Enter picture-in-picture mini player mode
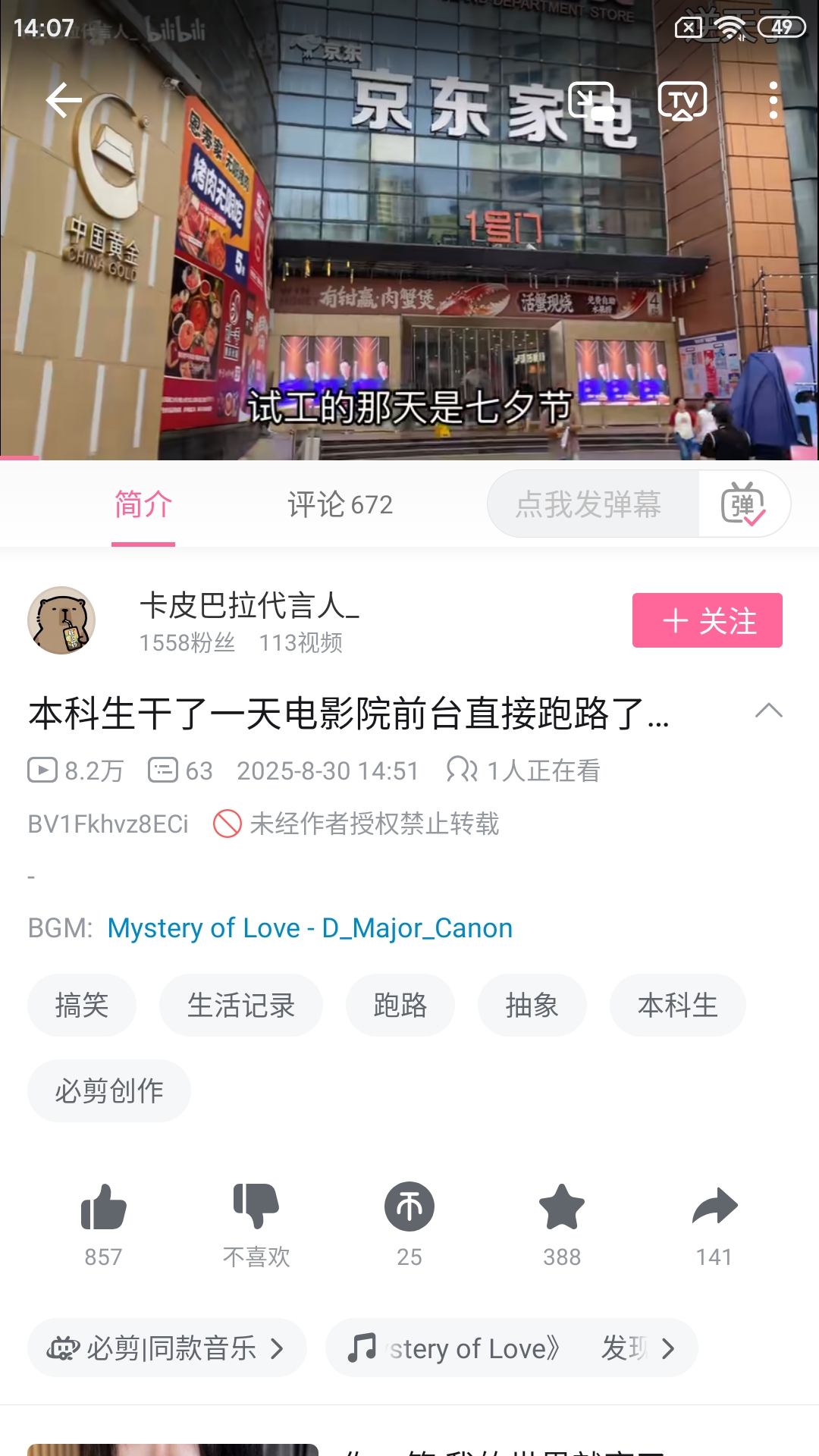This screenshot has height=1456, width=819. [591, 101]
